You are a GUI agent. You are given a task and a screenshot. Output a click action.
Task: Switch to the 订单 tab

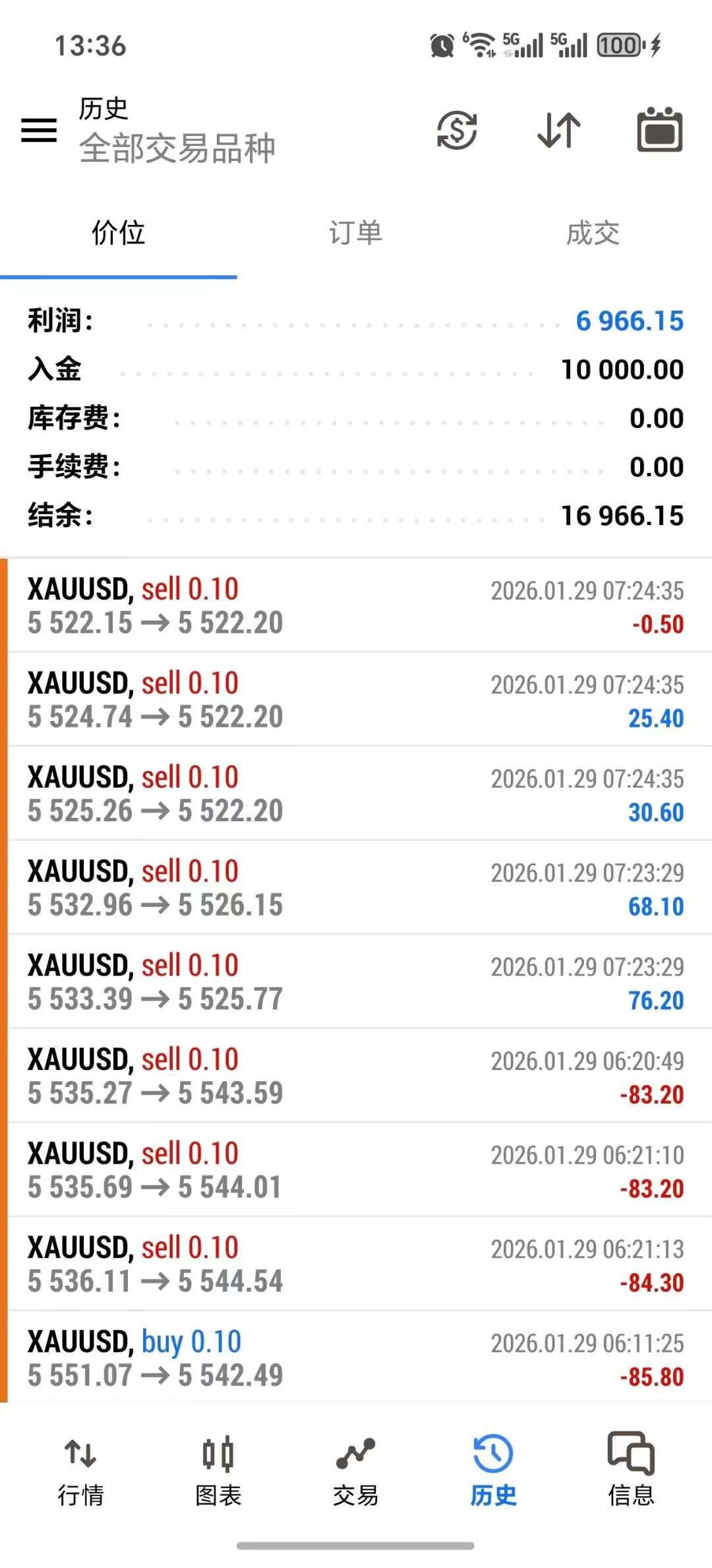[355, 234]
